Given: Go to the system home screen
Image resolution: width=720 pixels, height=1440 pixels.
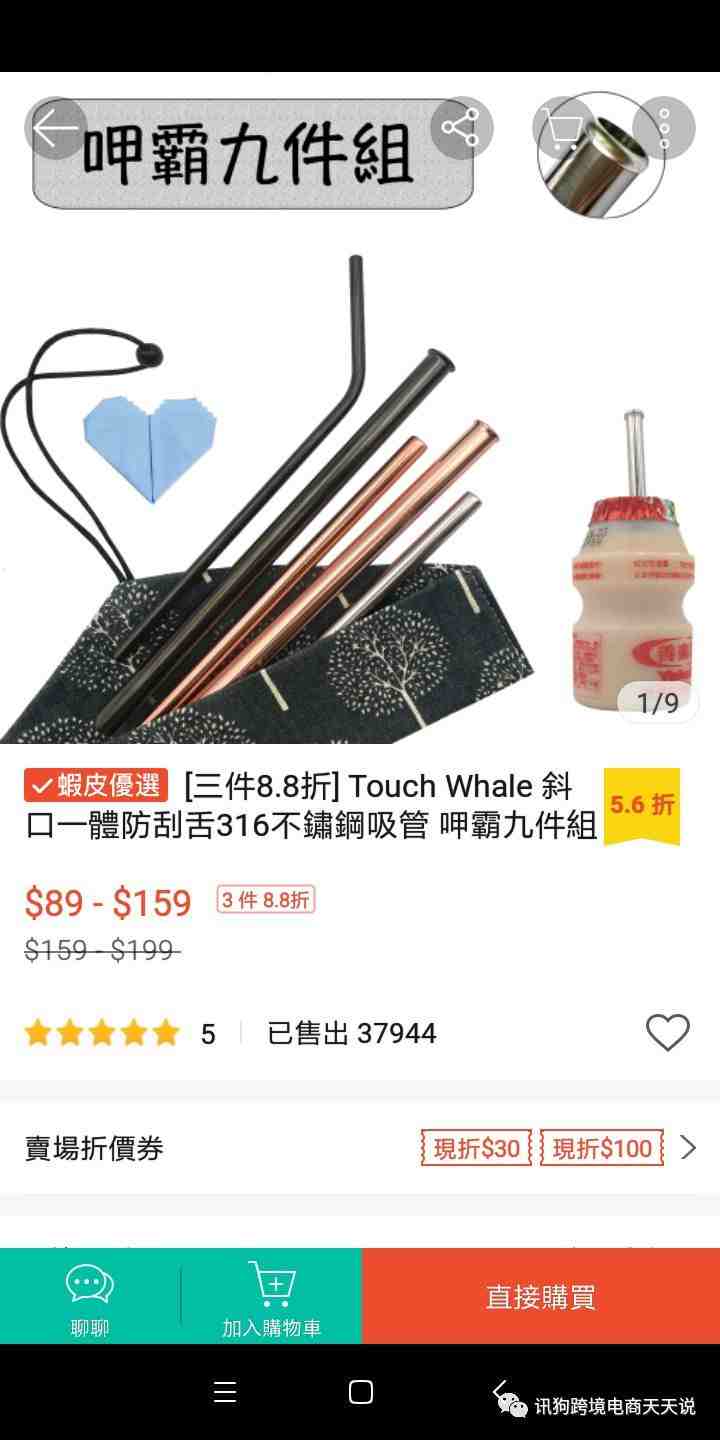Looking at the screenshot, I should tap(360, 1392).
